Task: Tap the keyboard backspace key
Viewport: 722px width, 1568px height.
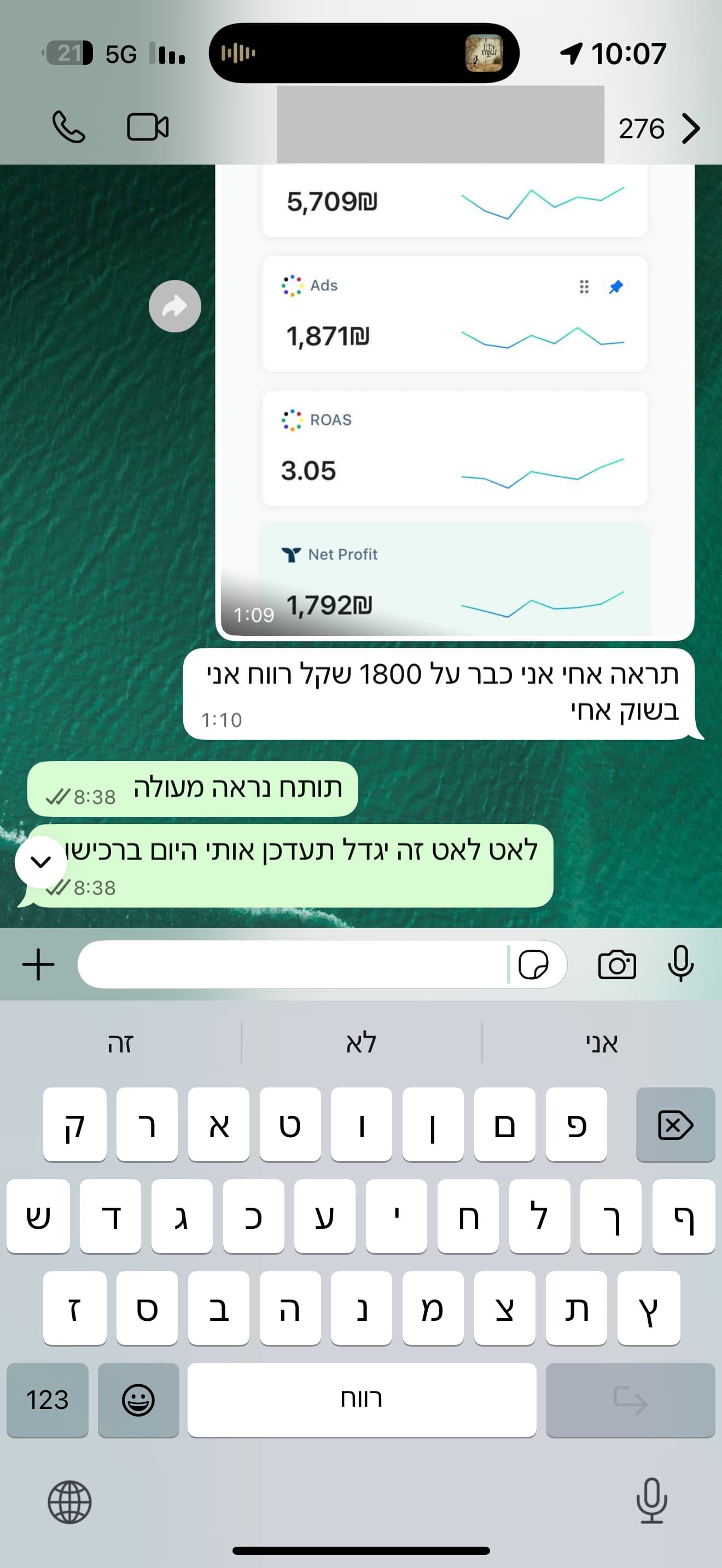Action: pyautogui.click(x=675, y=1125)
